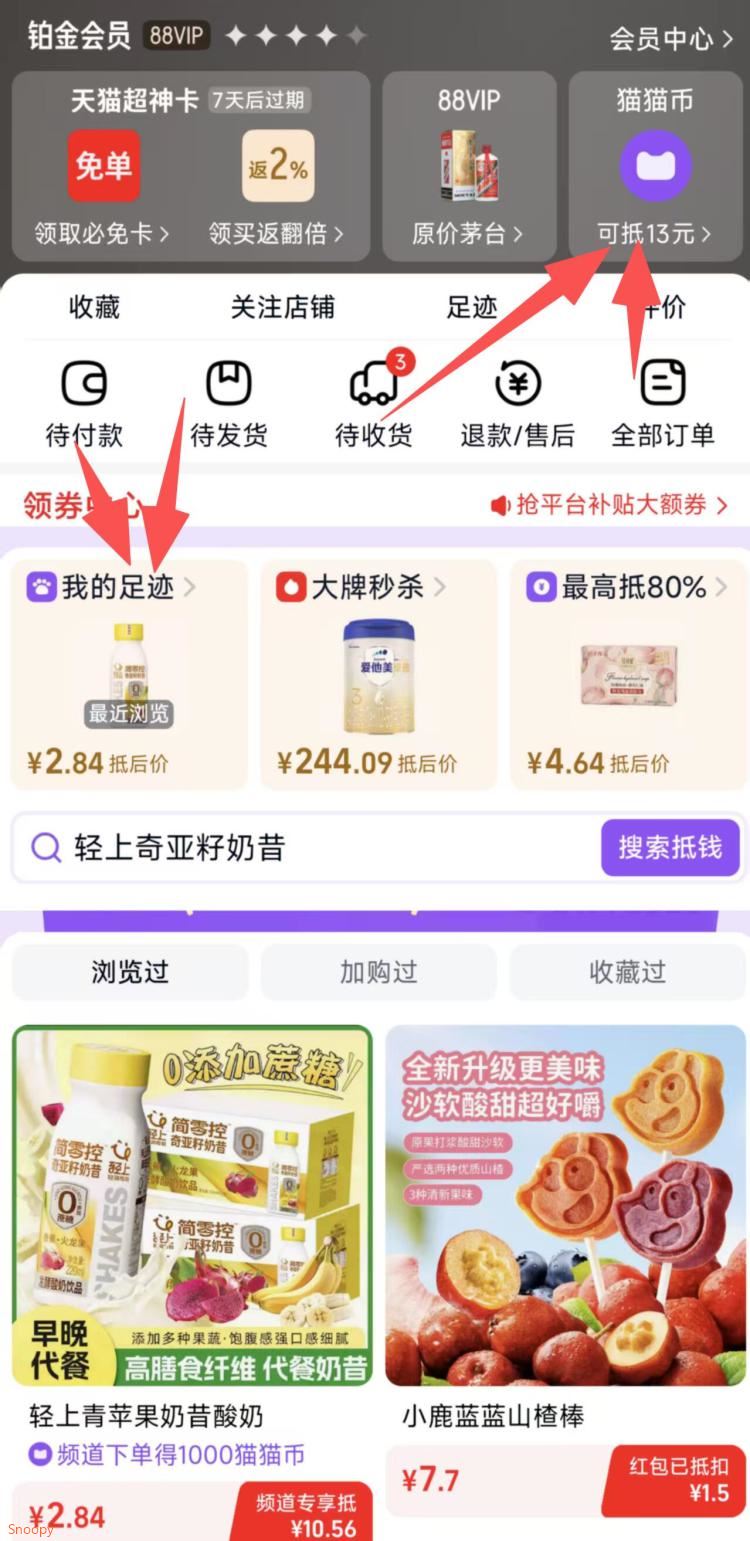Viewport: 750px width, 1541px height.
Task: Open 待付款 pending payment orders
Action: [84, 403]
